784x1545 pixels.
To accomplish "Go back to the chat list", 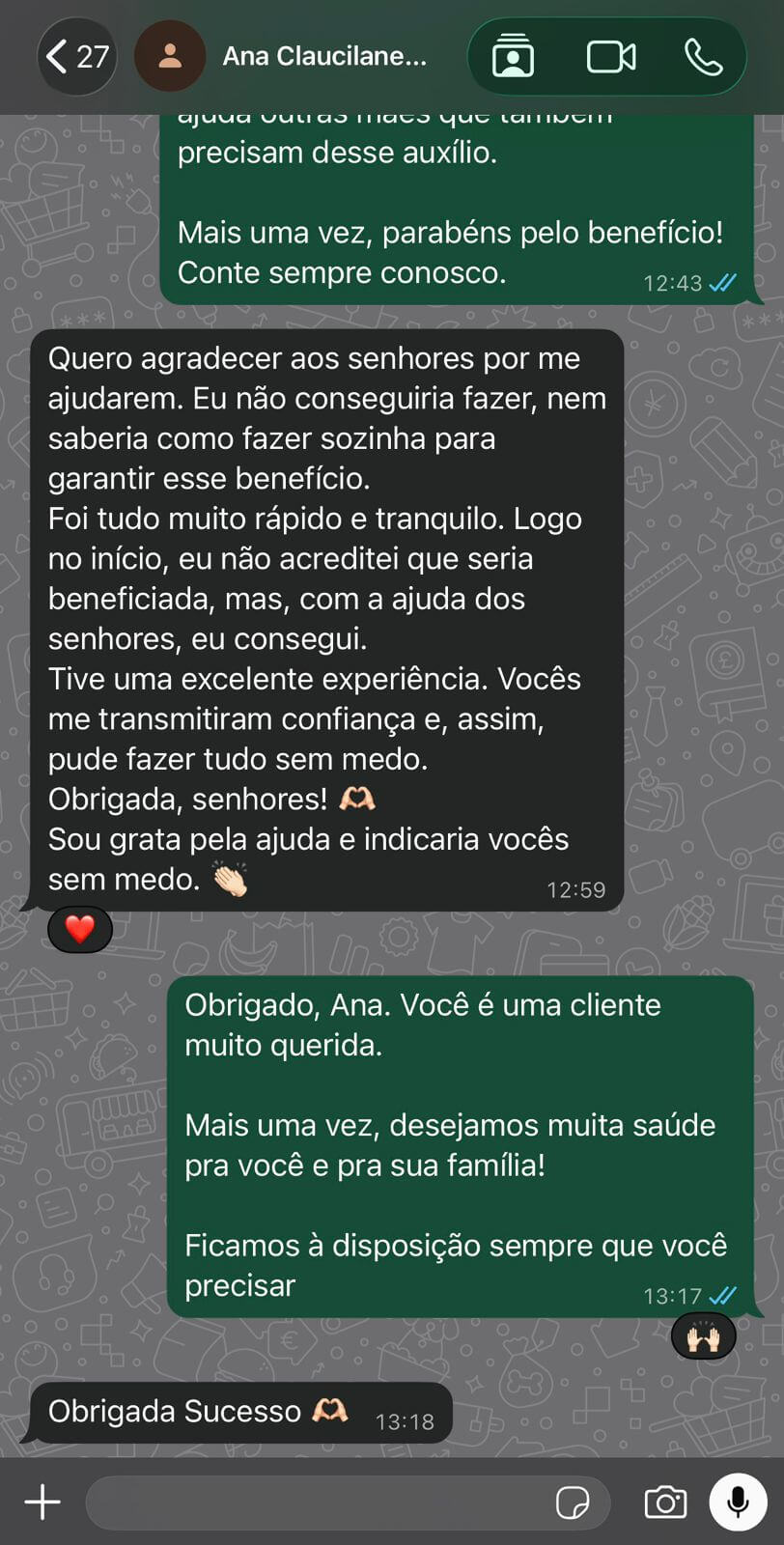I will (77, 56).
